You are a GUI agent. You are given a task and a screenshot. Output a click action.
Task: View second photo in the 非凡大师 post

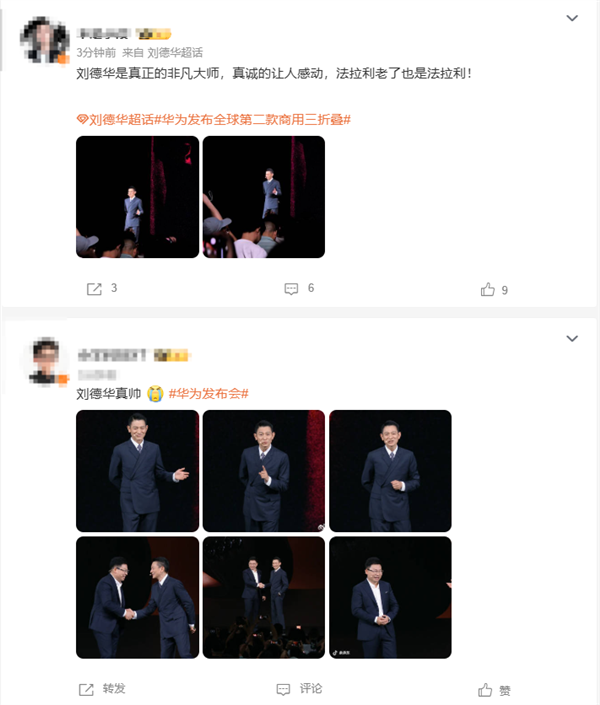[263, 197]
